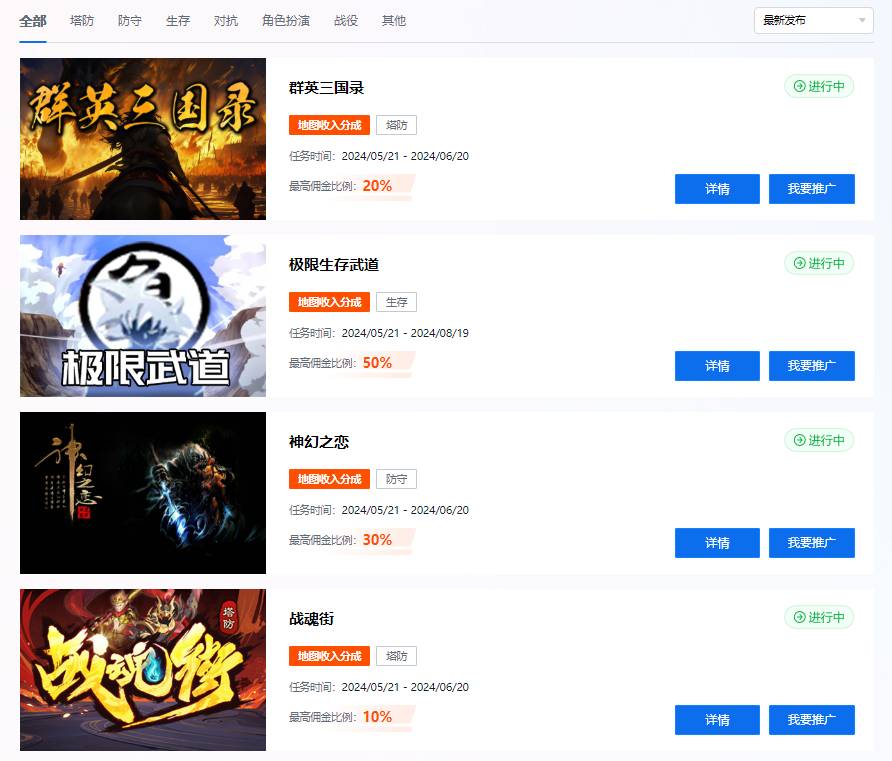
Task: Open 详情 of 极限生存武道
Action: (x=717, y=366)
